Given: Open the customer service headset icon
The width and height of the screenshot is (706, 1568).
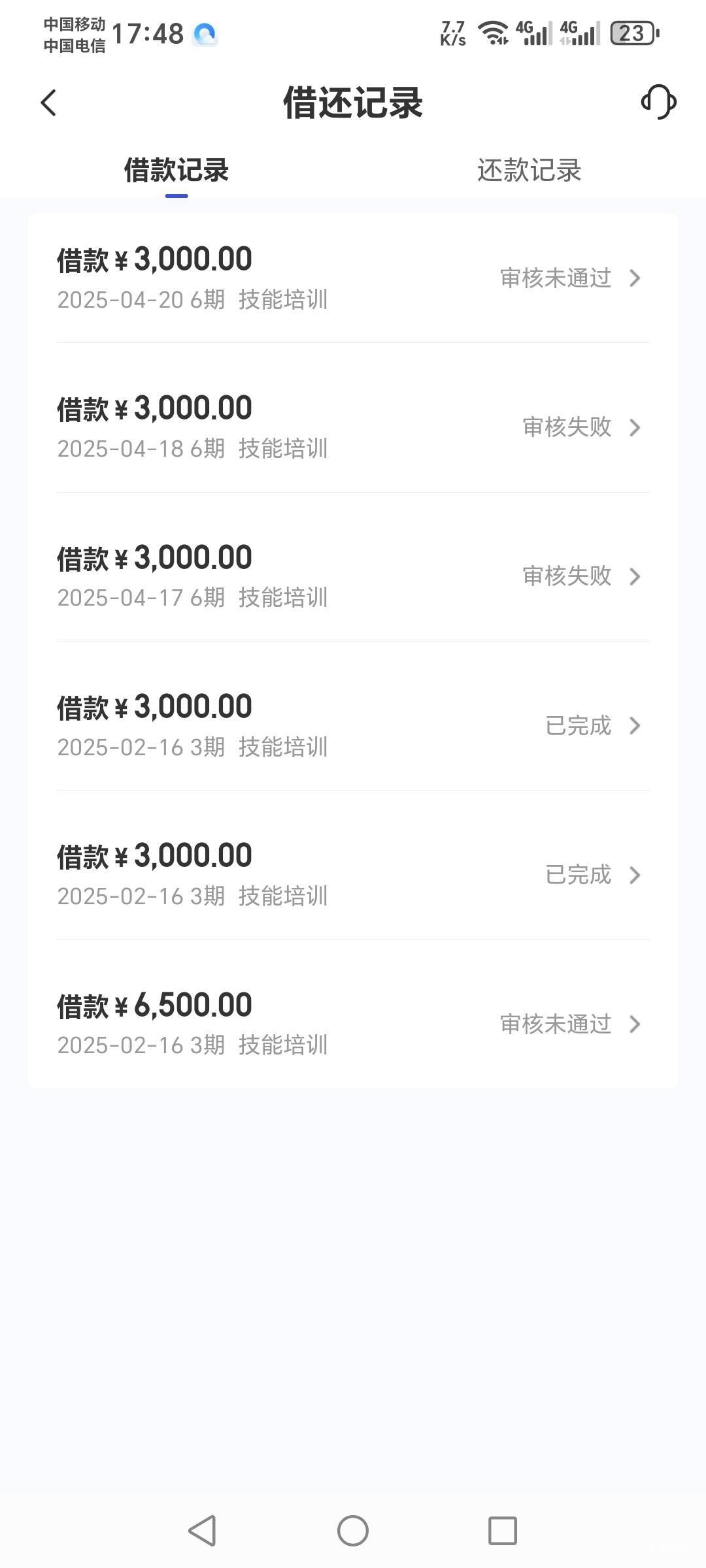Looking at the screenshot, I should [x=658, y=103].
